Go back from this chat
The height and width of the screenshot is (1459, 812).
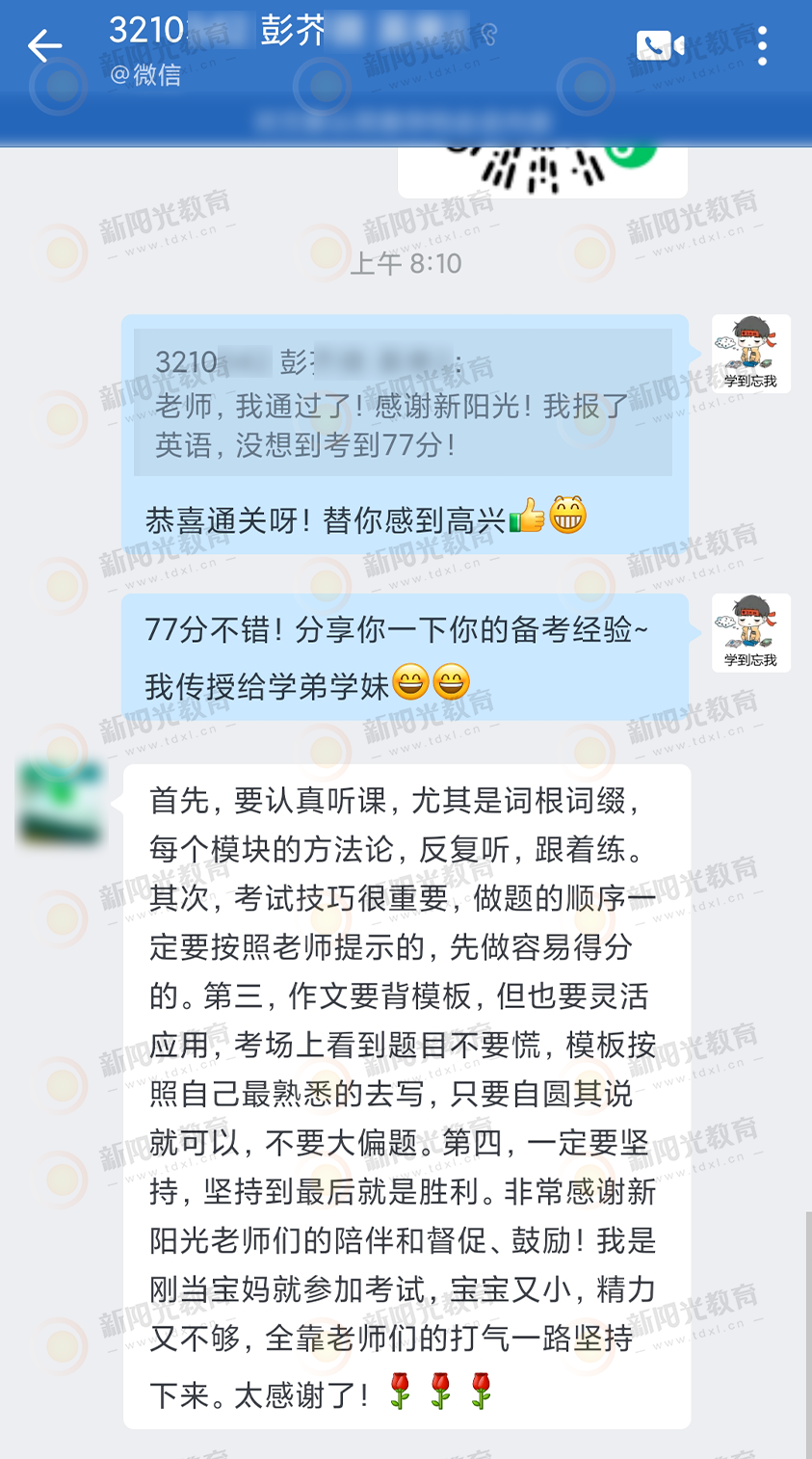coord(44,45)
